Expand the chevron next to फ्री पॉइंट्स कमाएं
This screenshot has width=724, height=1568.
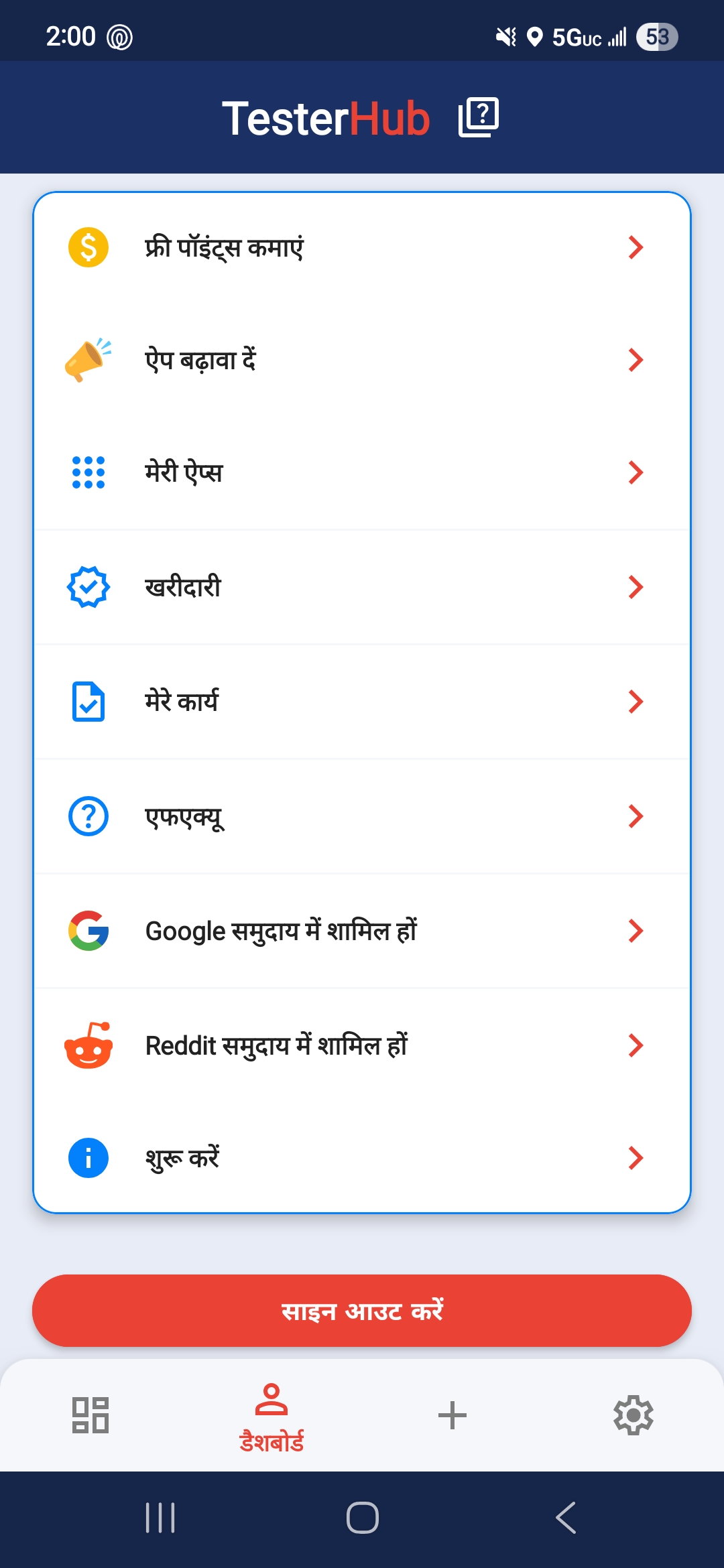636,247
